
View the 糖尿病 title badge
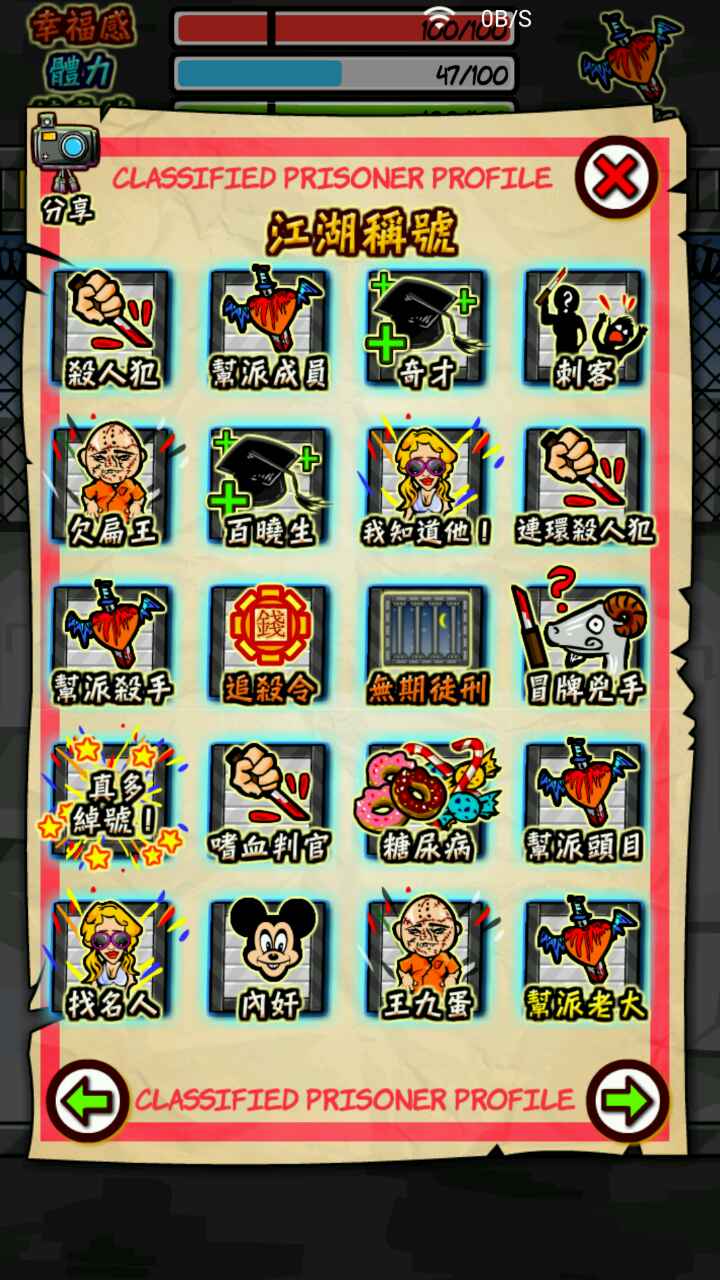coord(426,801)
